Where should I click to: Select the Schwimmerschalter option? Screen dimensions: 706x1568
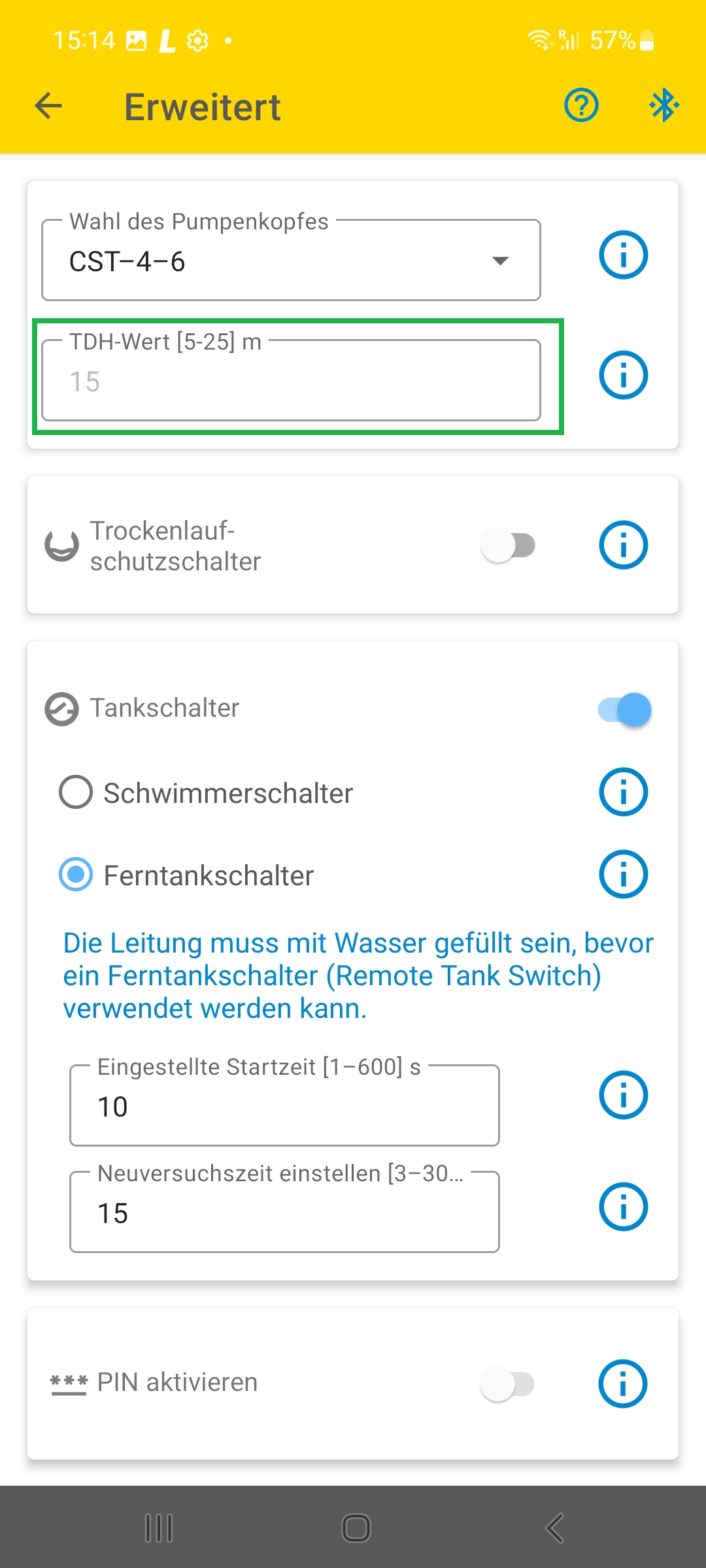click(76, 792)
